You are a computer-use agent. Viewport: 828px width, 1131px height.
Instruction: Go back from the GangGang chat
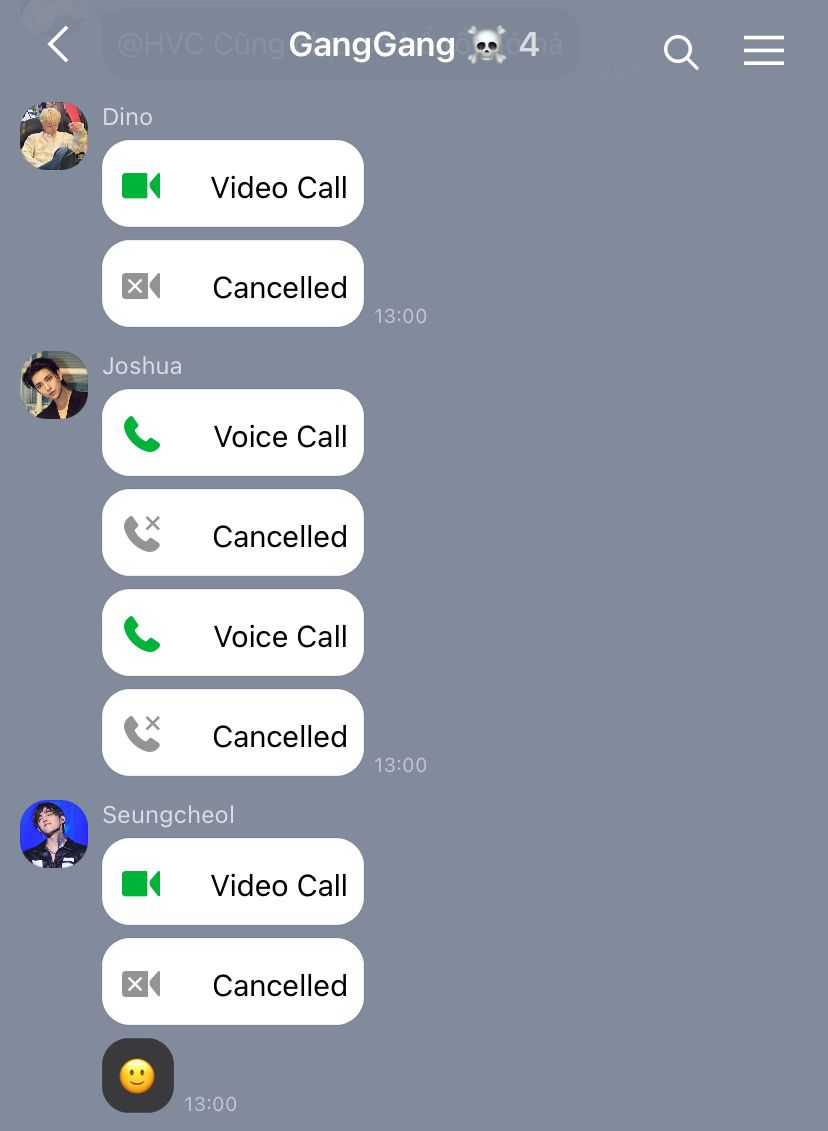[x=59, y=45]
